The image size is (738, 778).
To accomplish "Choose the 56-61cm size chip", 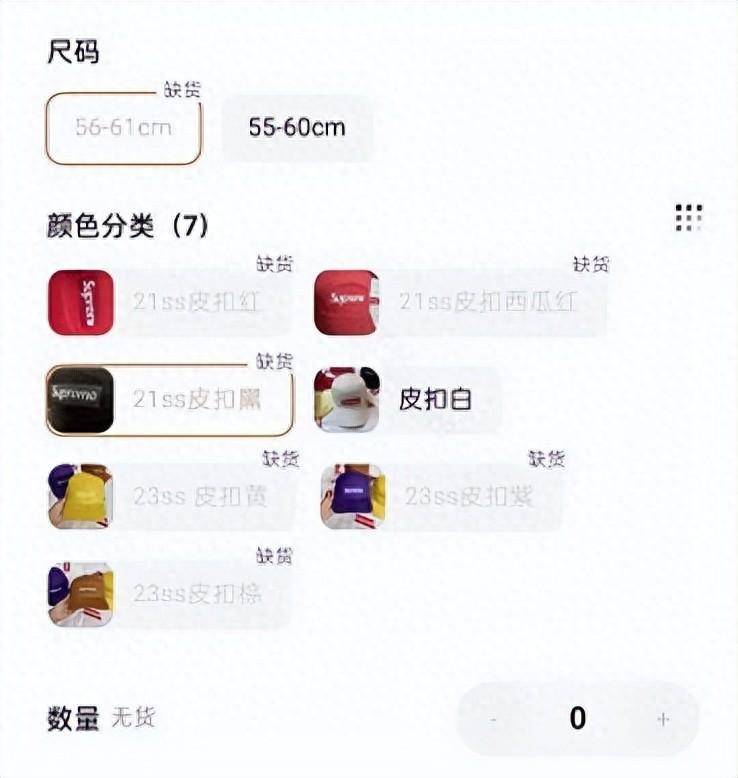I will pos(124,128).
